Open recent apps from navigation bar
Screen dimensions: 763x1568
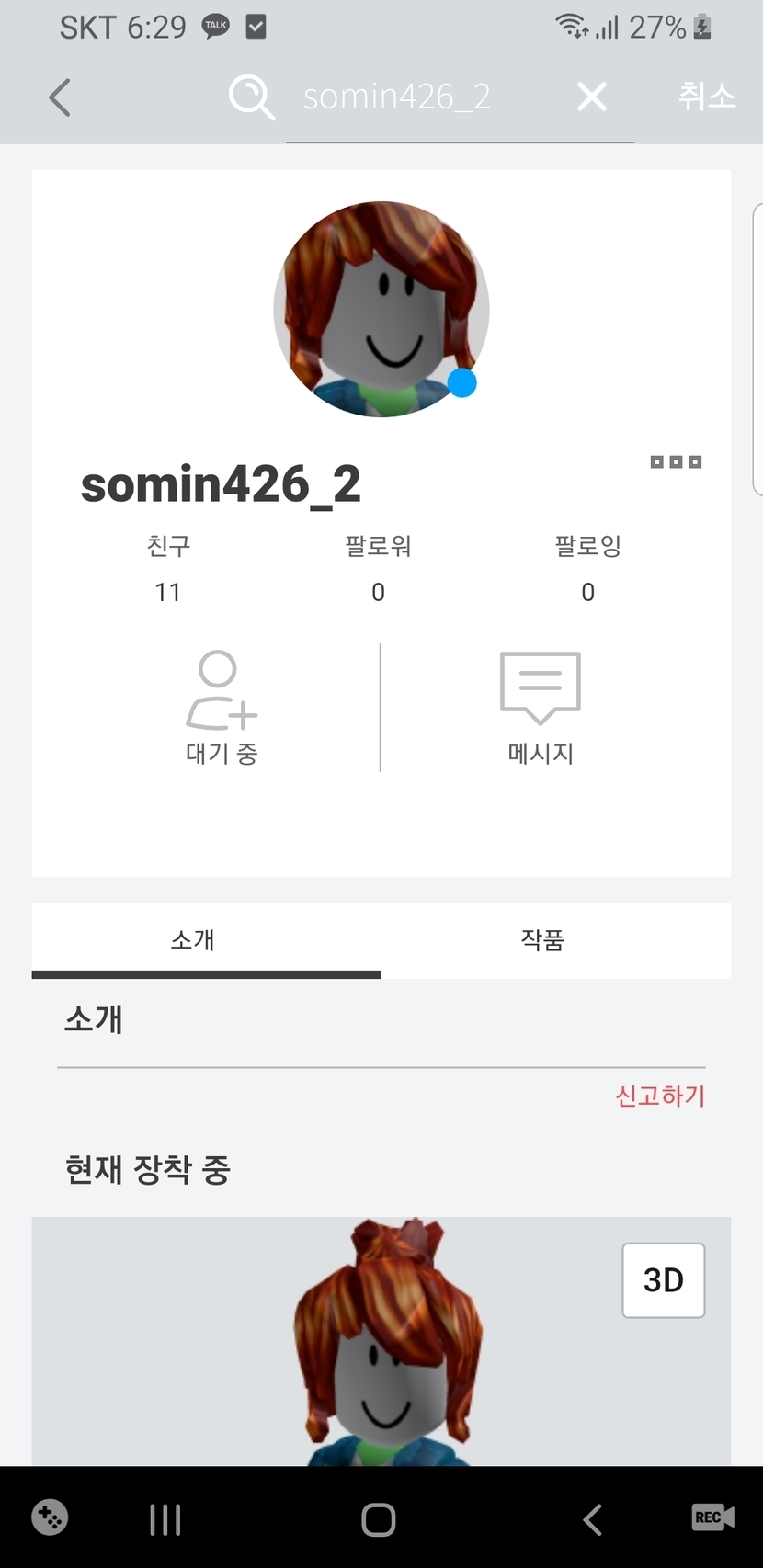(x=165, y=1520)
